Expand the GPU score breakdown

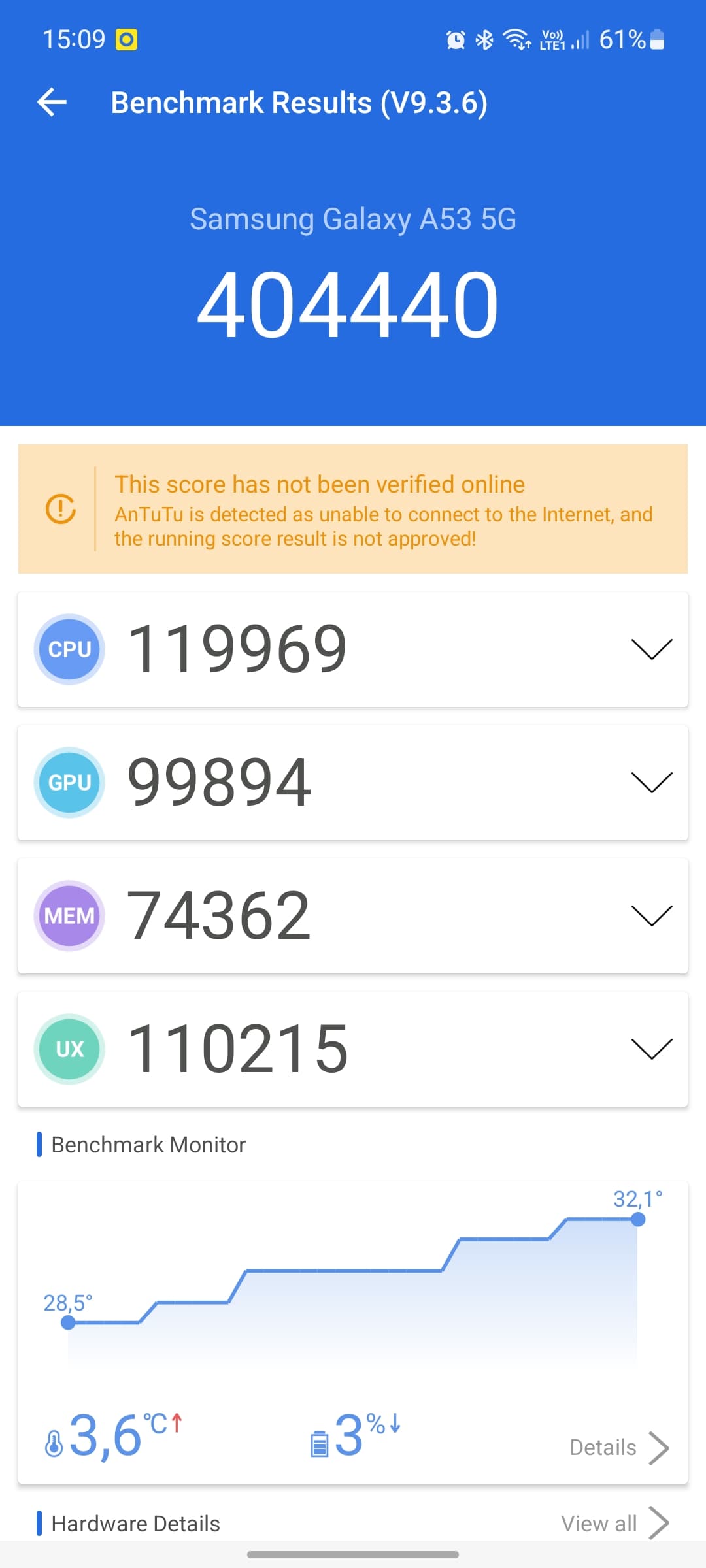[x=651, y=782]
